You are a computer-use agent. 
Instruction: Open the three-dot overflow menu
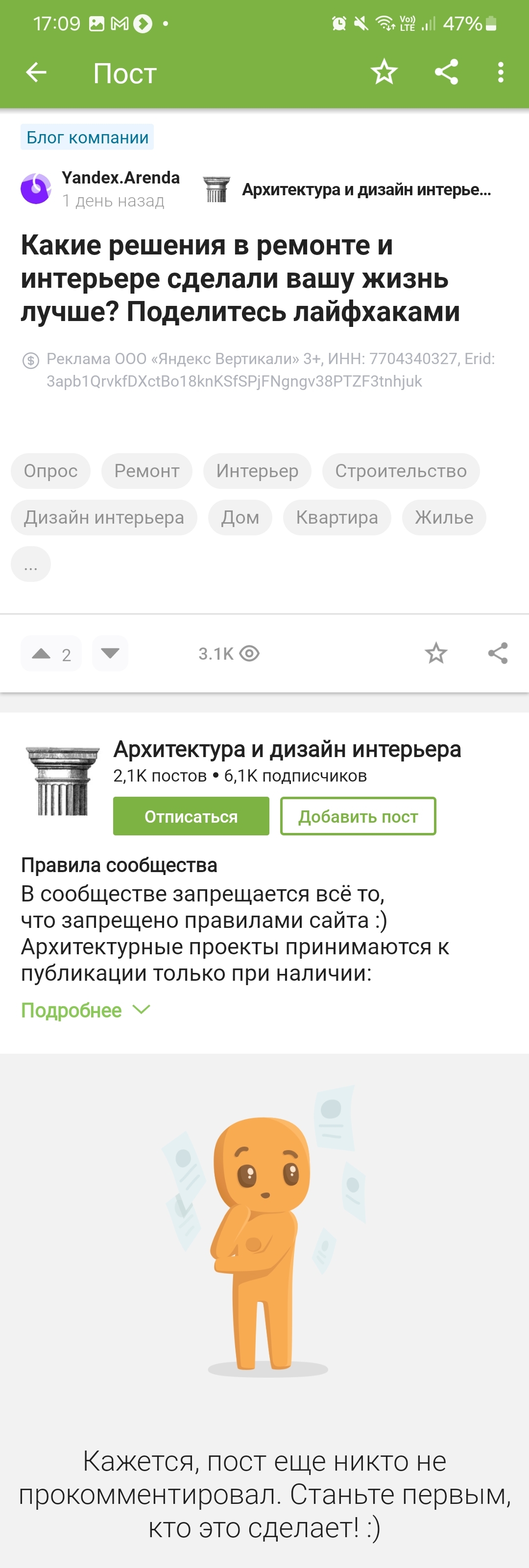pos(501,72)
